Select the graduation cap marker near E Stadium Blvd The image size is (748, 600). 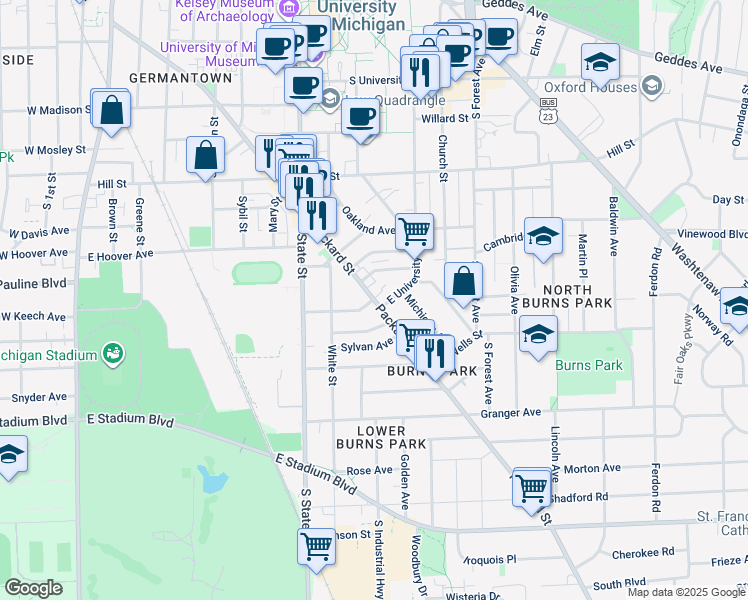pos(10,455)
